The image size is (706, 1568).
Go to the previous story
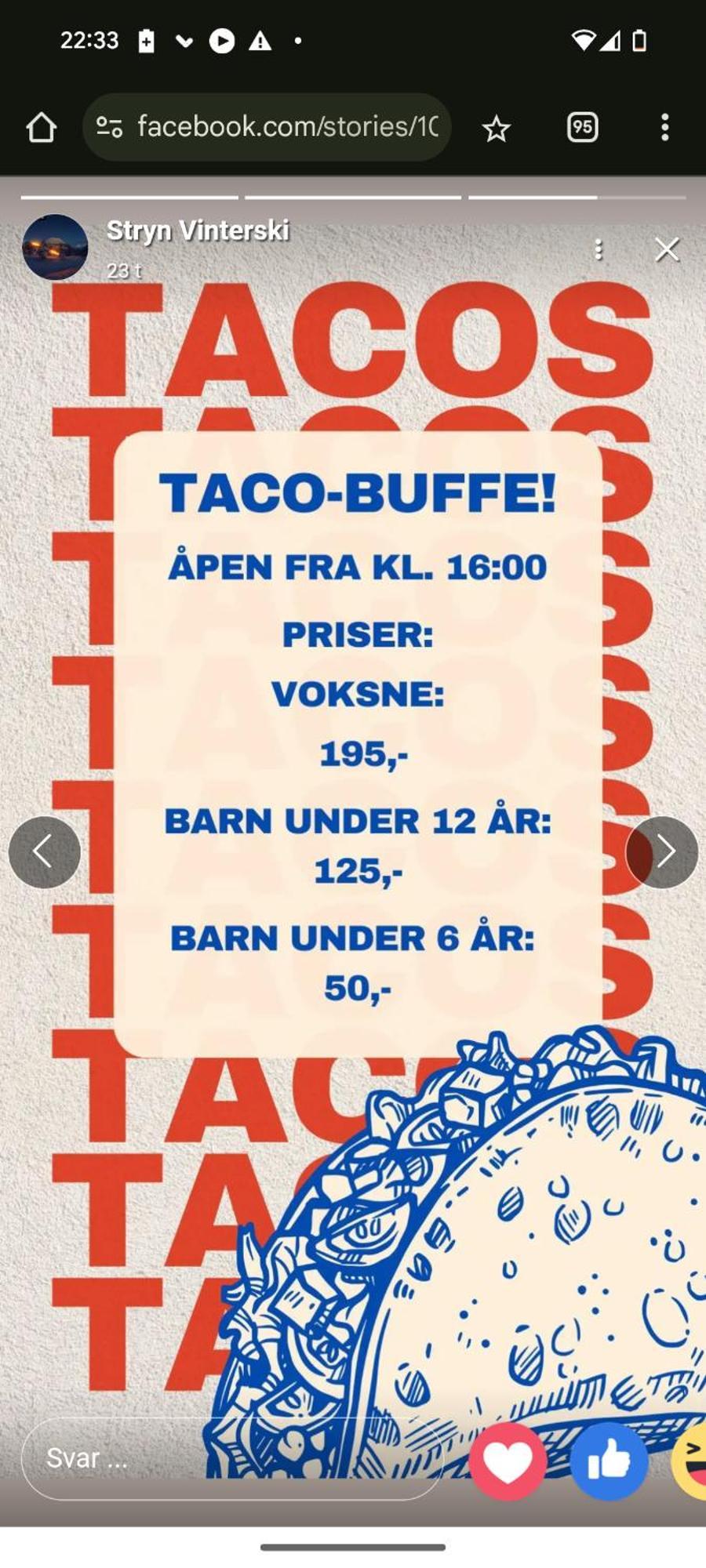pos(44,852)
